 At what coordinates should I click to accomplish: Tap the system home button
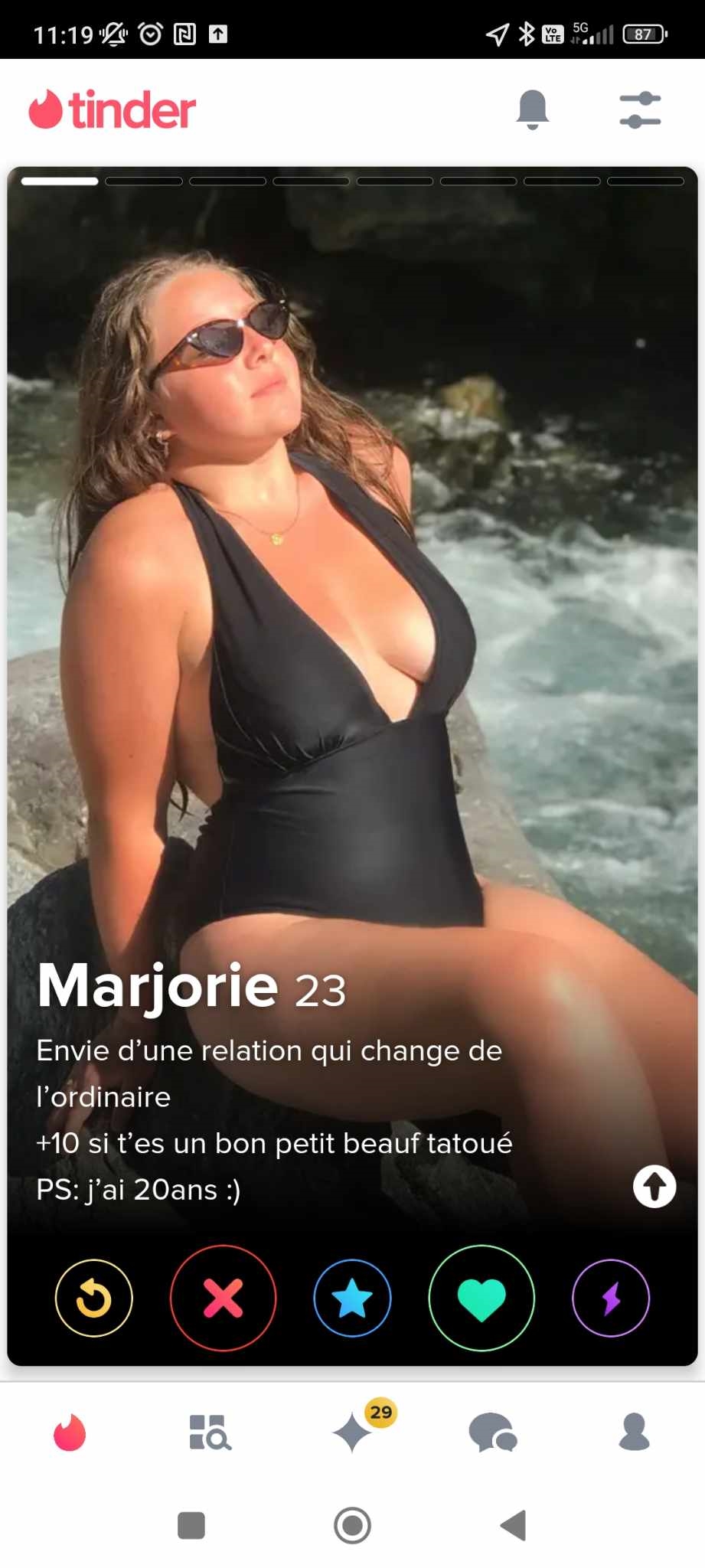tap(352, 1525)
